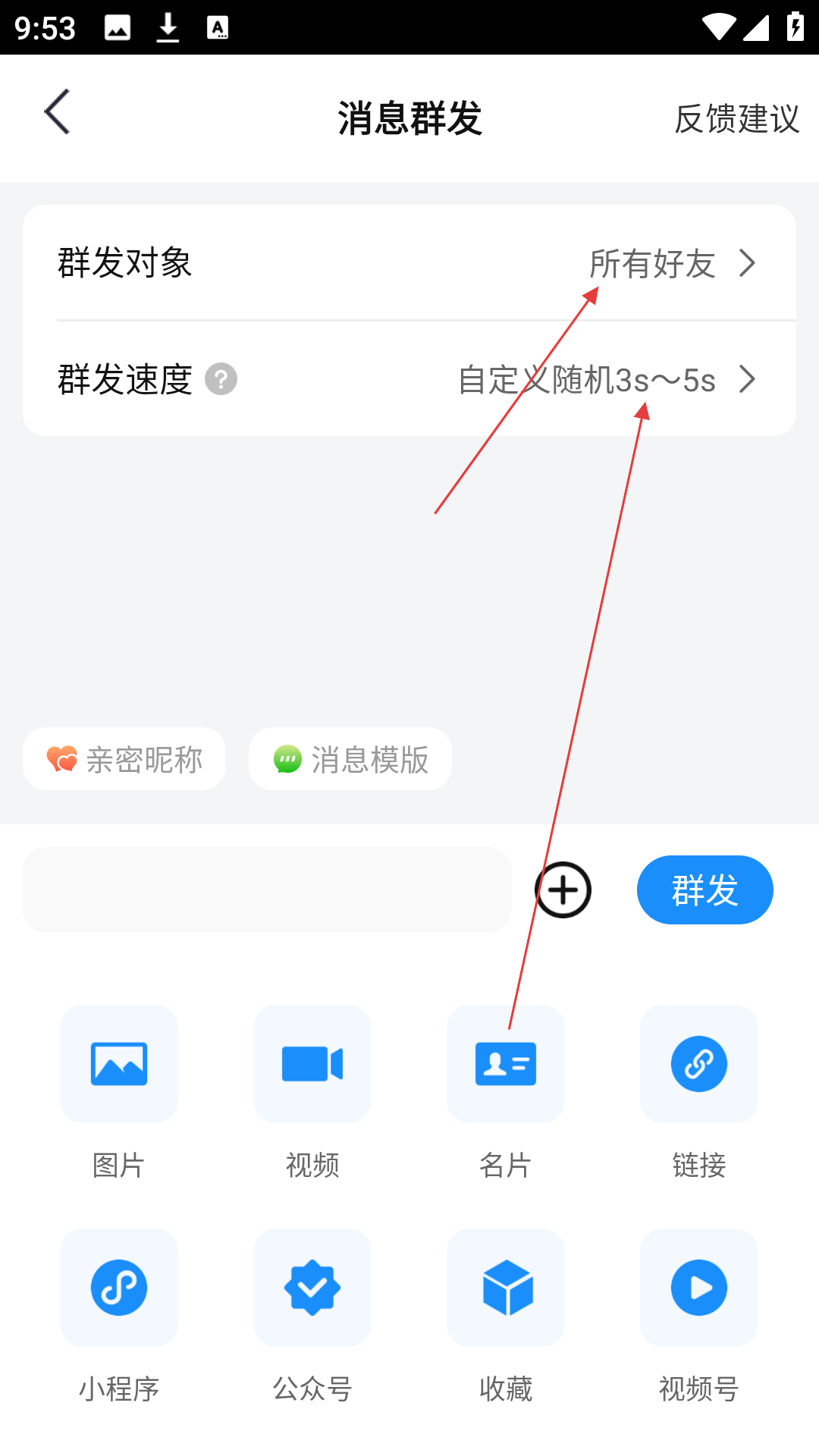Attach a 小程序 mini program
The image size is (819, 1456).
[119, 1288]
